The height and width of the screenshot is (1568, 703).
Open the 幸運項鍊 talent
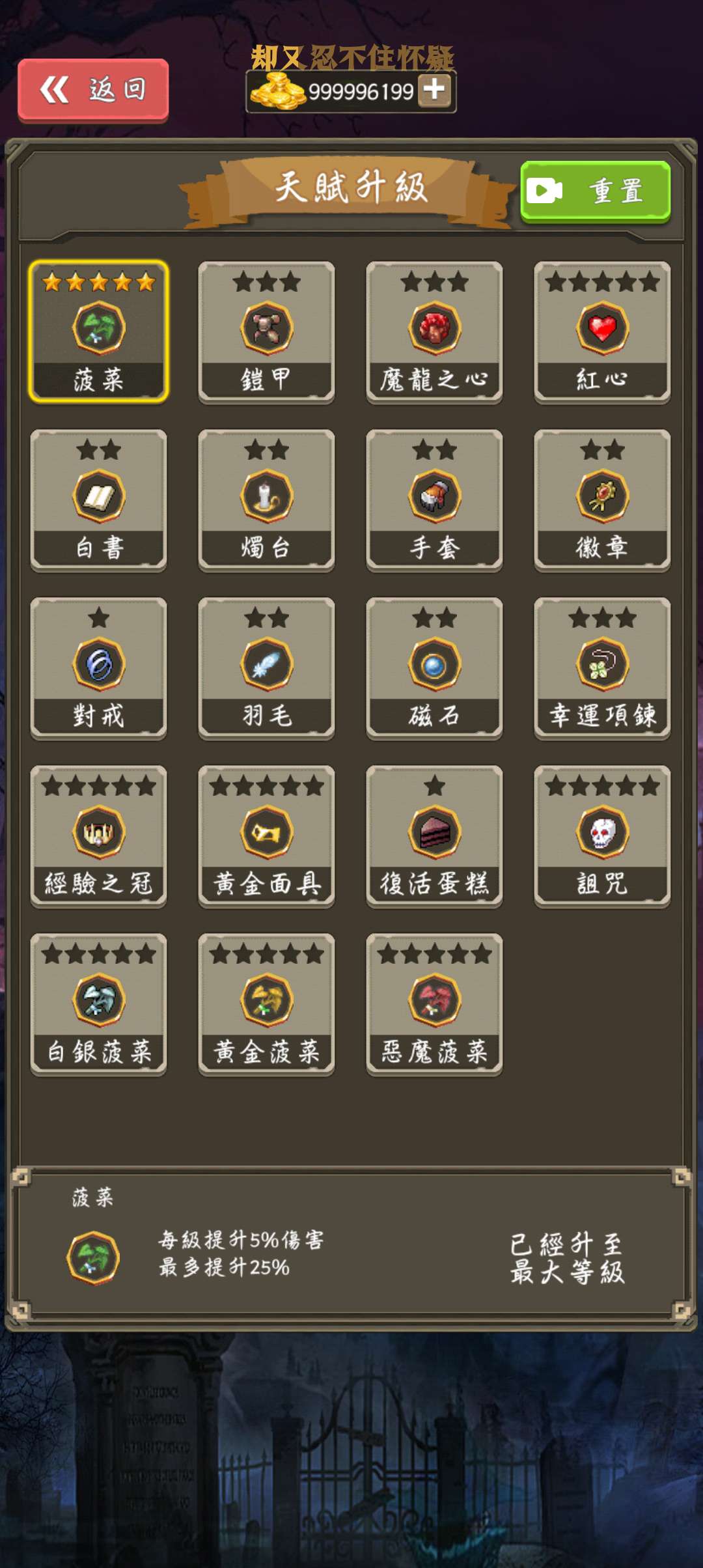(602, 668)
